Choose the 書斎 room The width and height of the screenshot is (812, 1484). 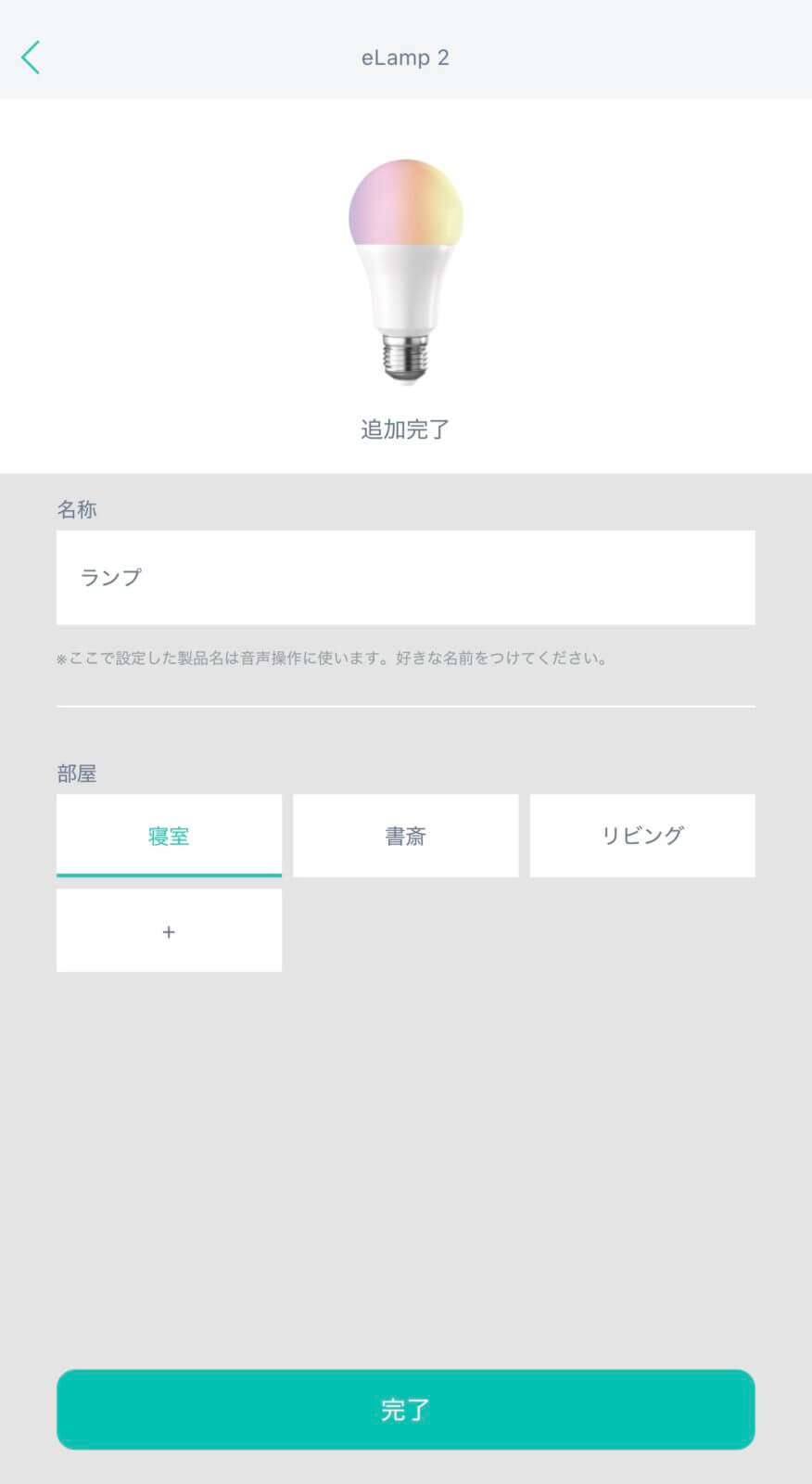(x=405, y=835)
